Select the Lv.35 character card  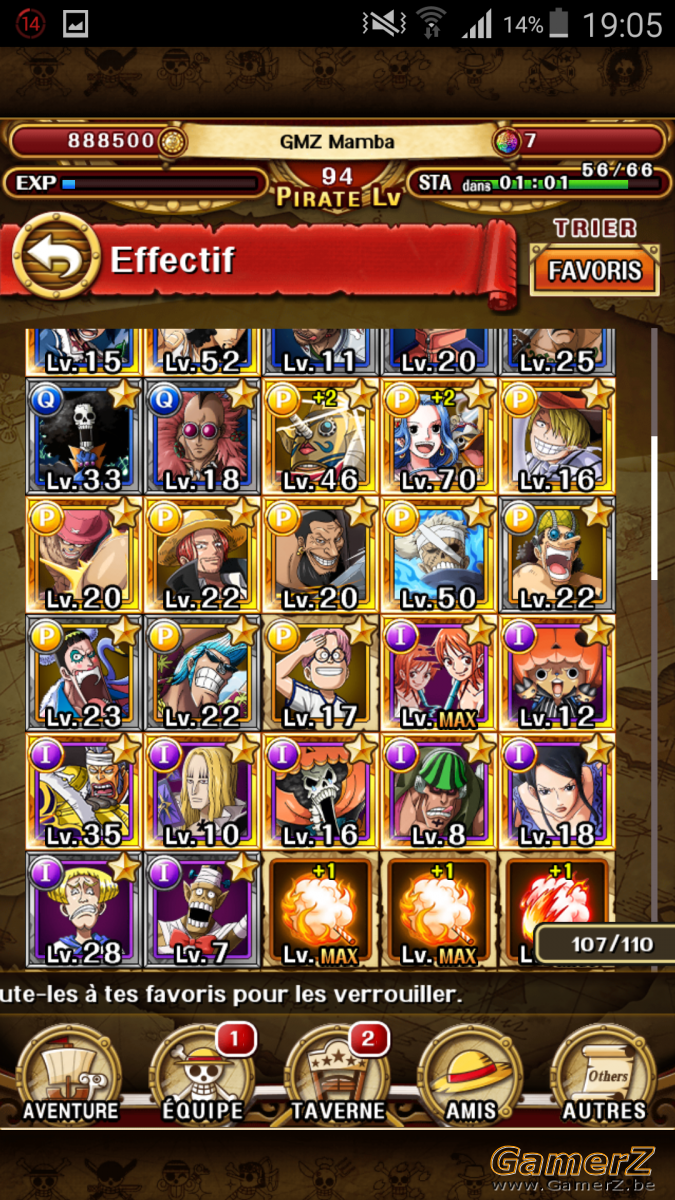pyautogui.click(x=84, y=790)
